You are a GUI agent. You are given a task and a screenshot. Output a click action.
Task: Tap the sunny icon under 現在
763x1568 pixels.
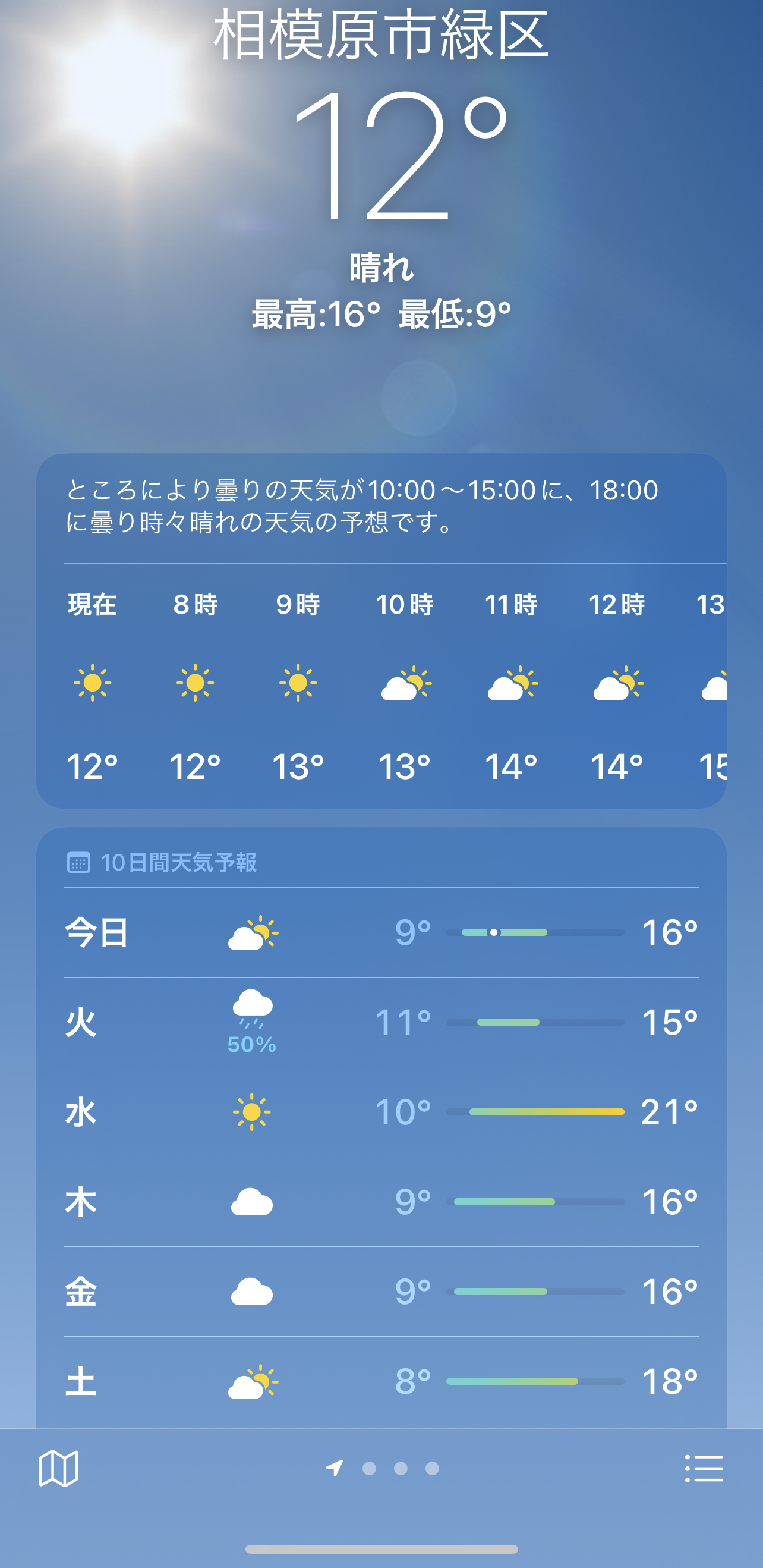coord(93,683)
